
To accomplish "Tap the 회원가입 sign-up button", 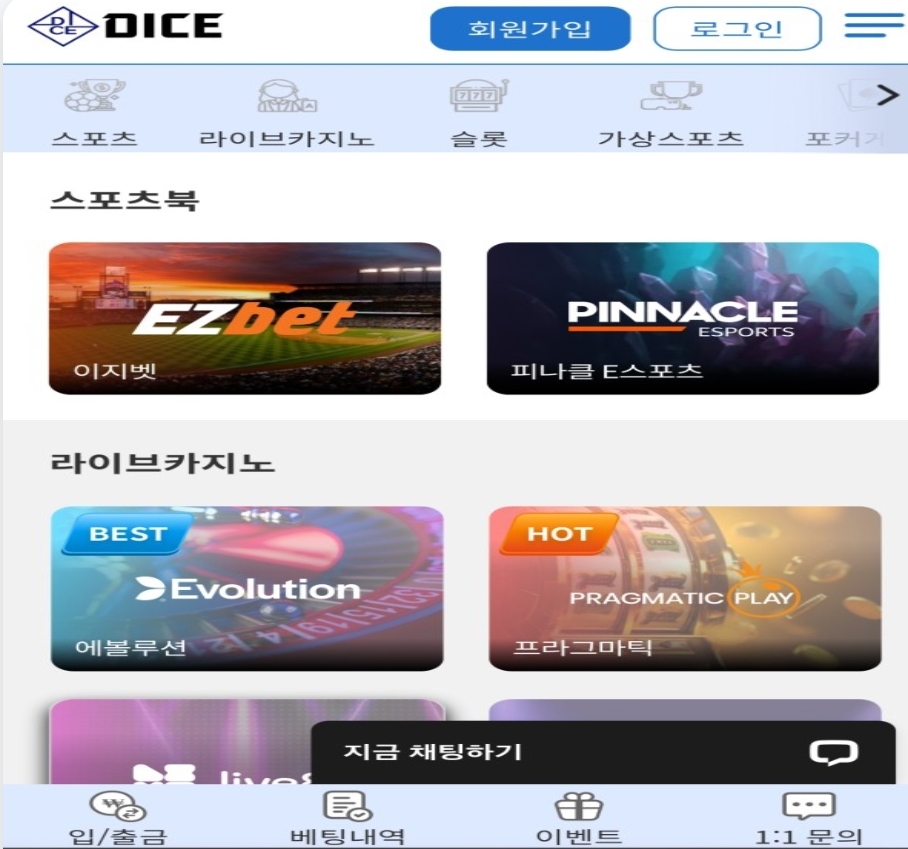I will pyautogui.click(x=530, y=28).
